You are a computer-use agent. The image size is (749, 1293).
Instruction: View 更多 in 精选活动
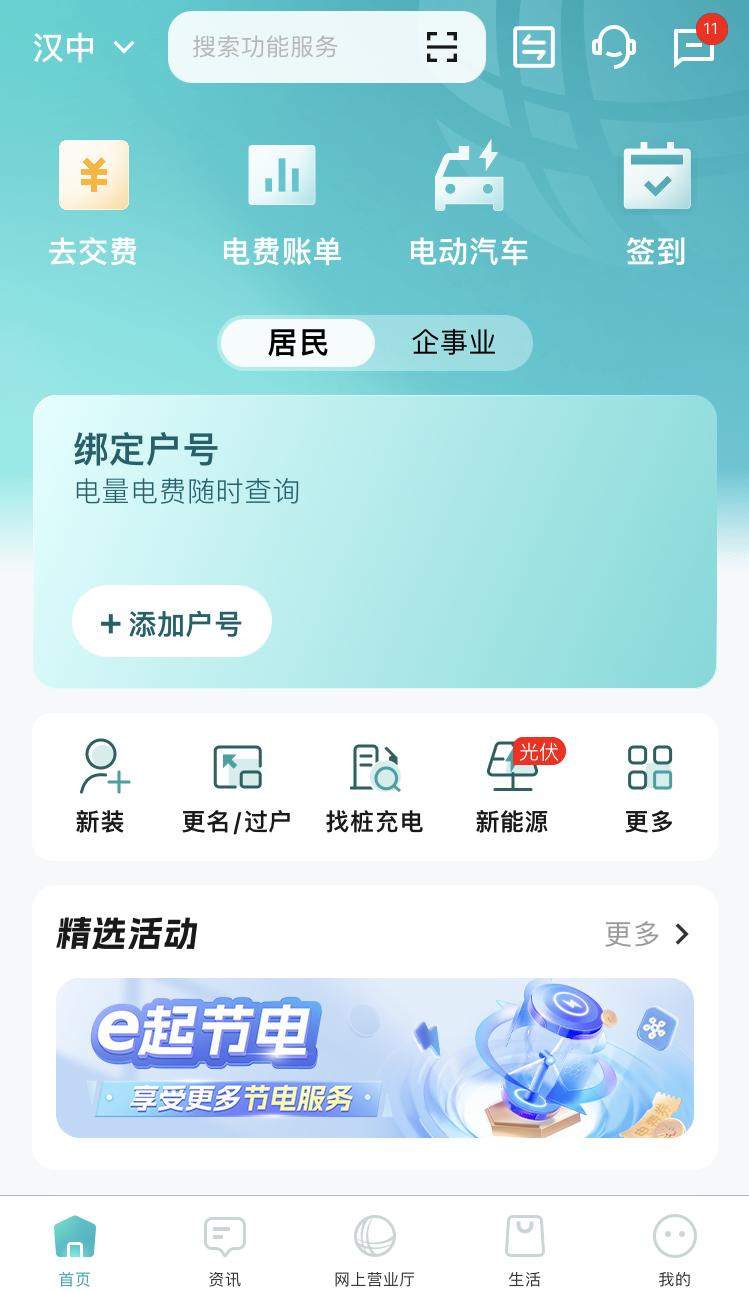(x=648, y=934)
